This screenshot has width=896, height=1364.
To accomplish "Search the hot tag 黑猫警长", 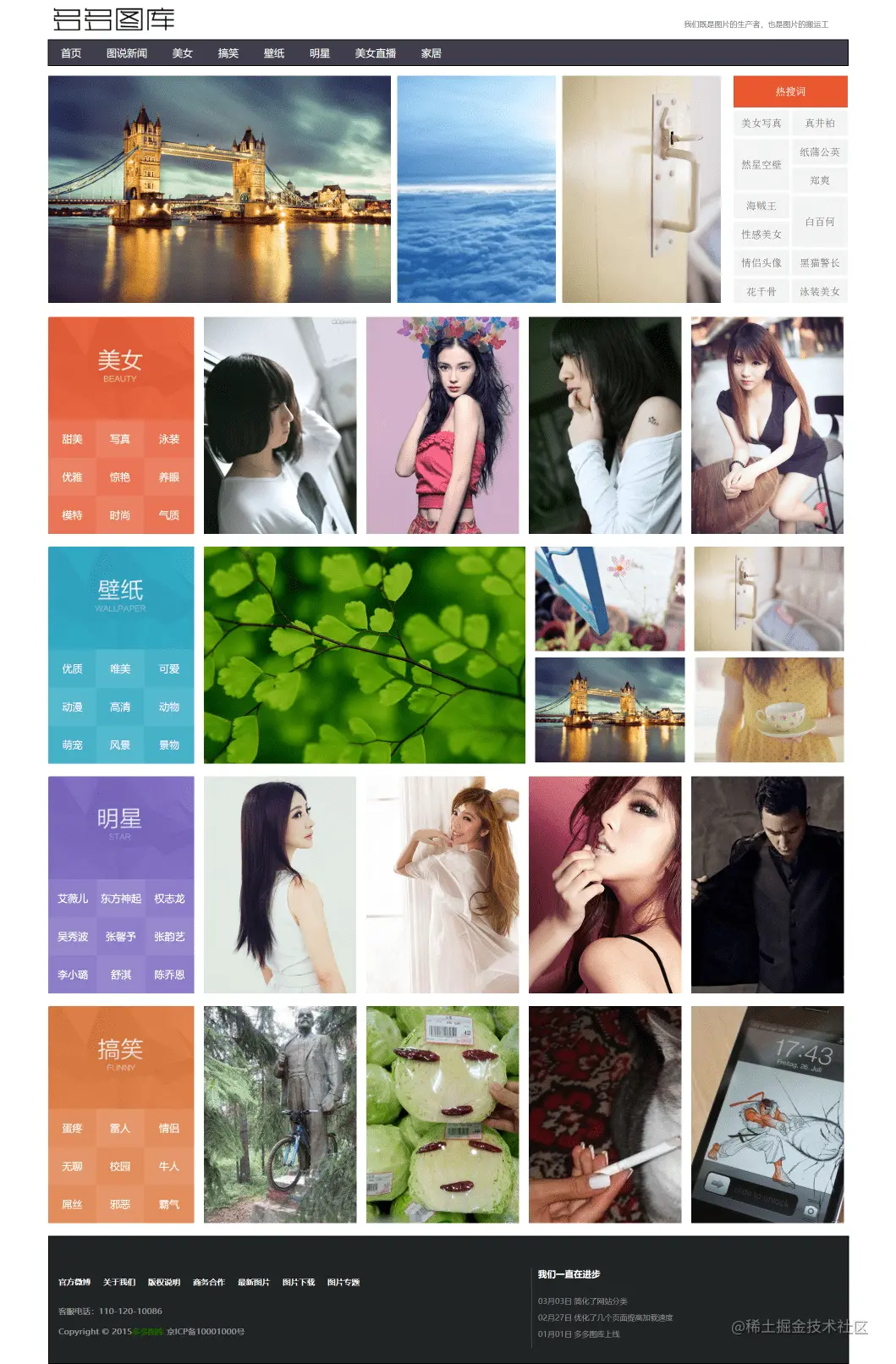I will pos(819,263).
